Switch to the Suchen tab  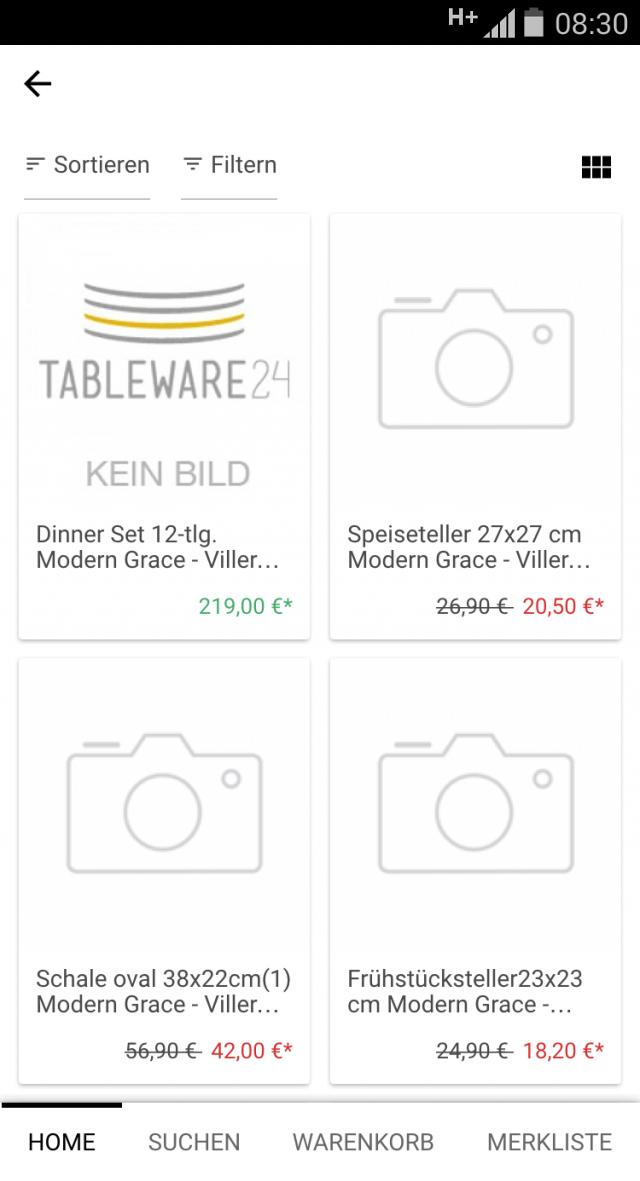coord(194,1142)
